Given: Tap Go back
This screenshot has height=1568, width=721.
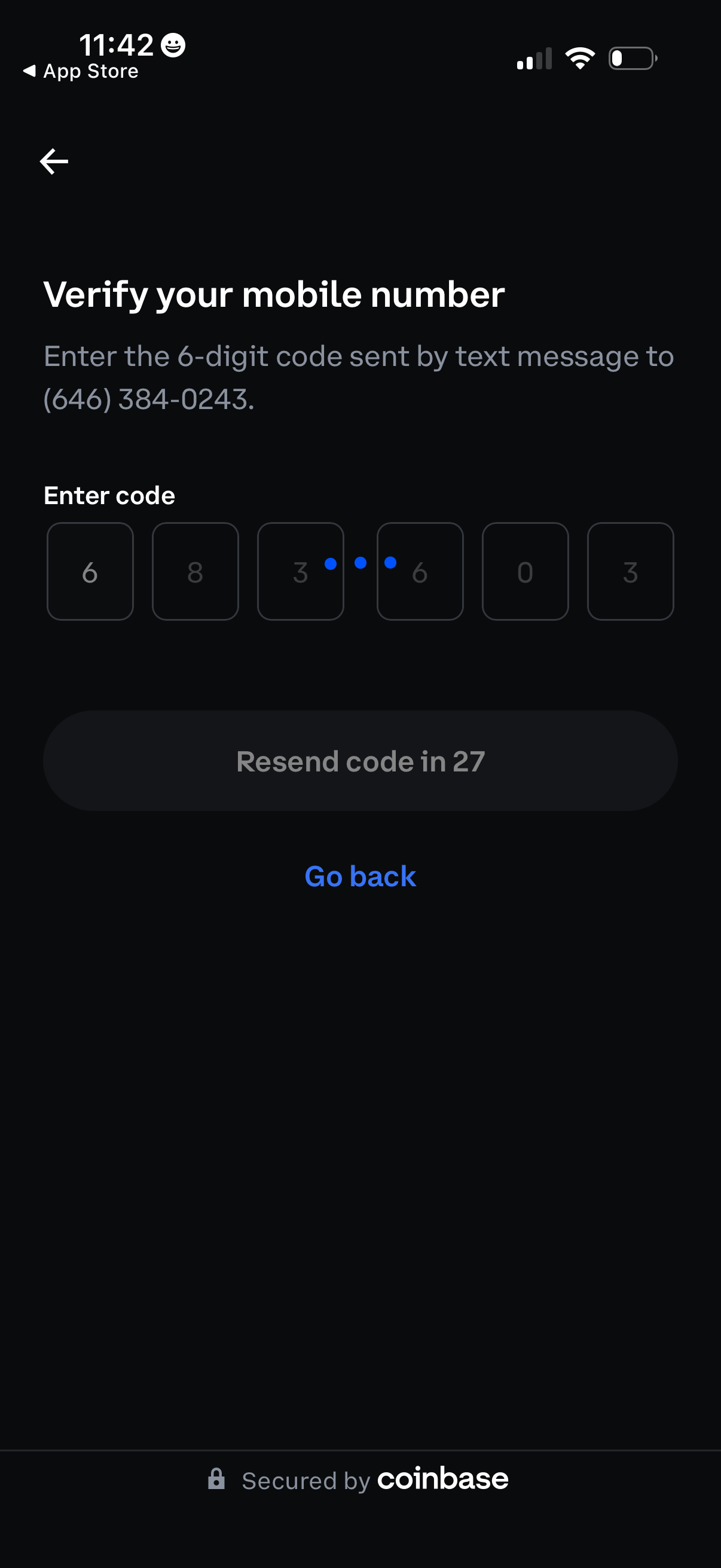Looking at the screenshot, I should (x=360, y=877).
